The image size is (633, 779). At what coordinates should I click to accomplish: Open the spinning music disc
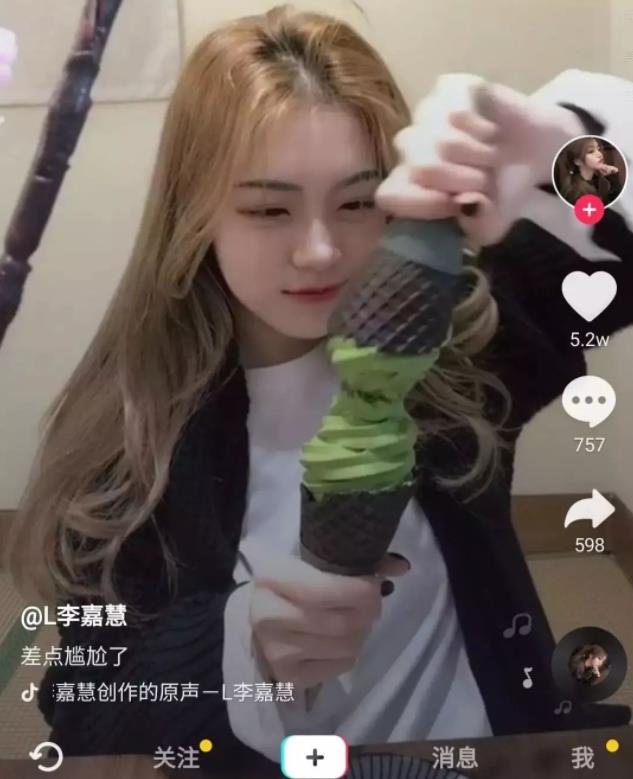tap(589, 664)
